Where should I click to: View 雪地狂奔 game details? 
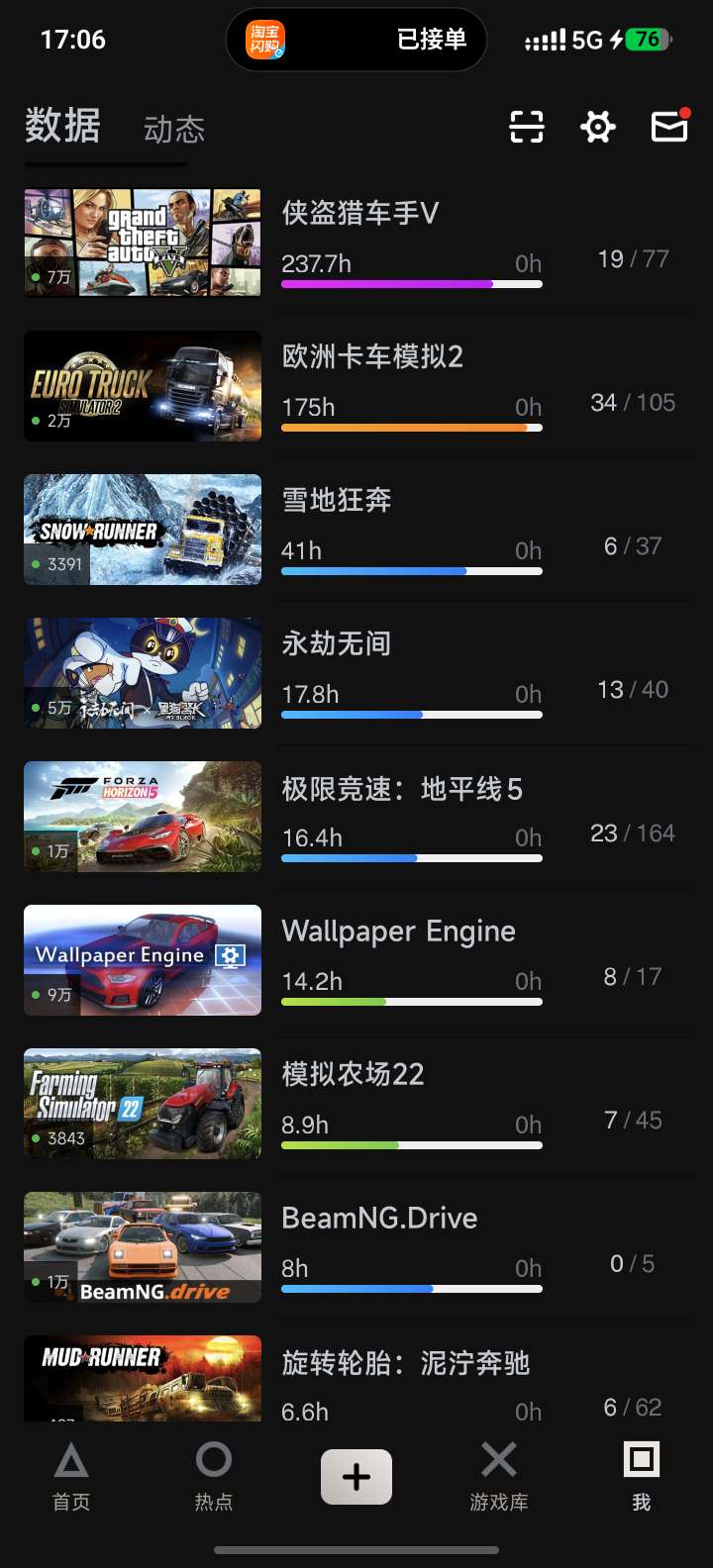[356, 530]
